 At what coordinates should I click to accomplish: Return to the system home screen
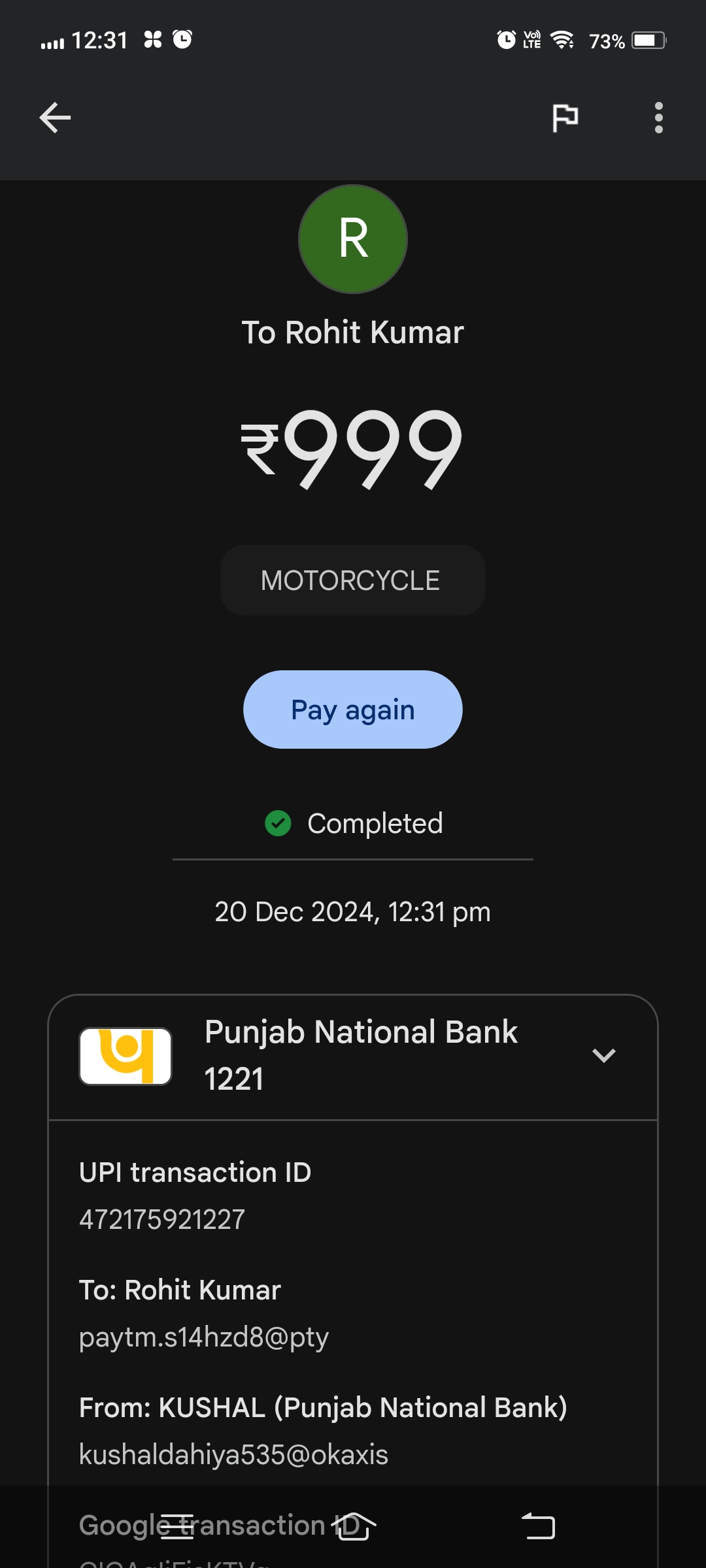(354, 1527)
